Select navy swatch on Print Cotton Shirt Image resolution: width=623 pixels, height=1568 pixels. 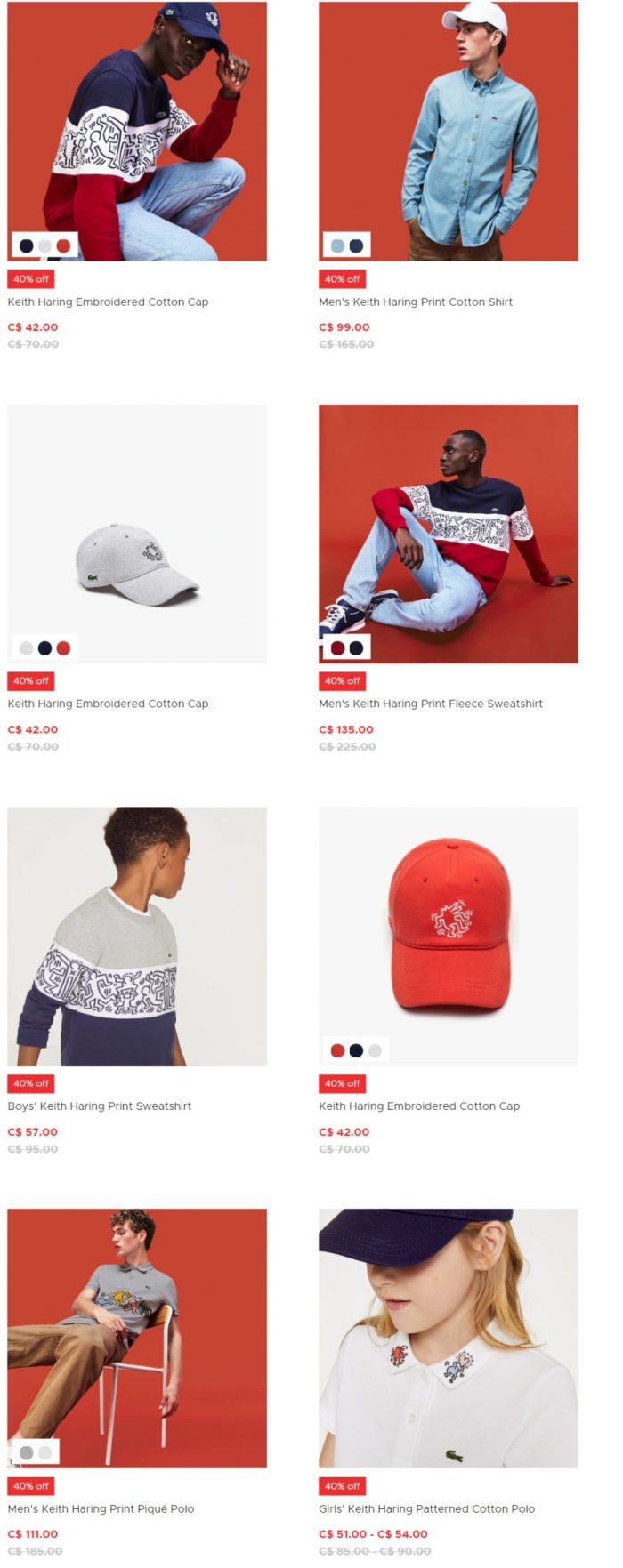pyautogui.click(x=356, y=245)
